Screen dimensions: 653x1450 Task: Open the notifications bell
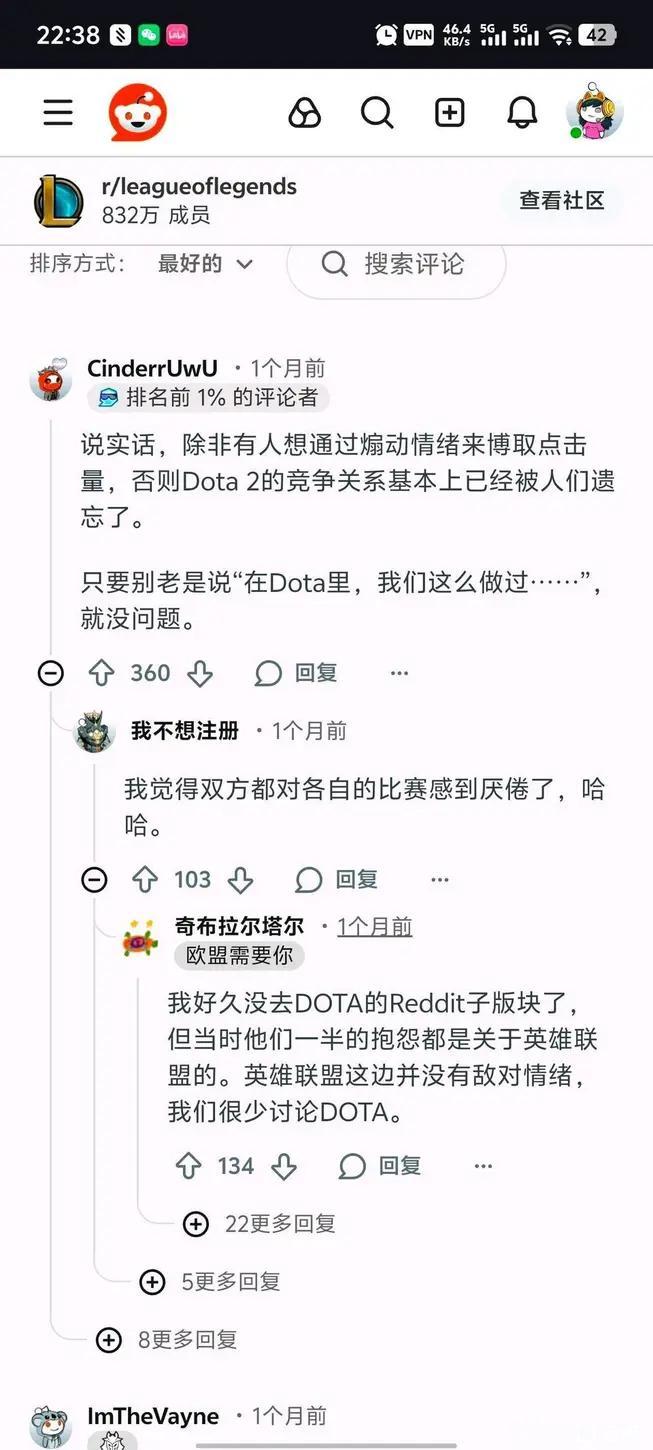tap(522, 113)
